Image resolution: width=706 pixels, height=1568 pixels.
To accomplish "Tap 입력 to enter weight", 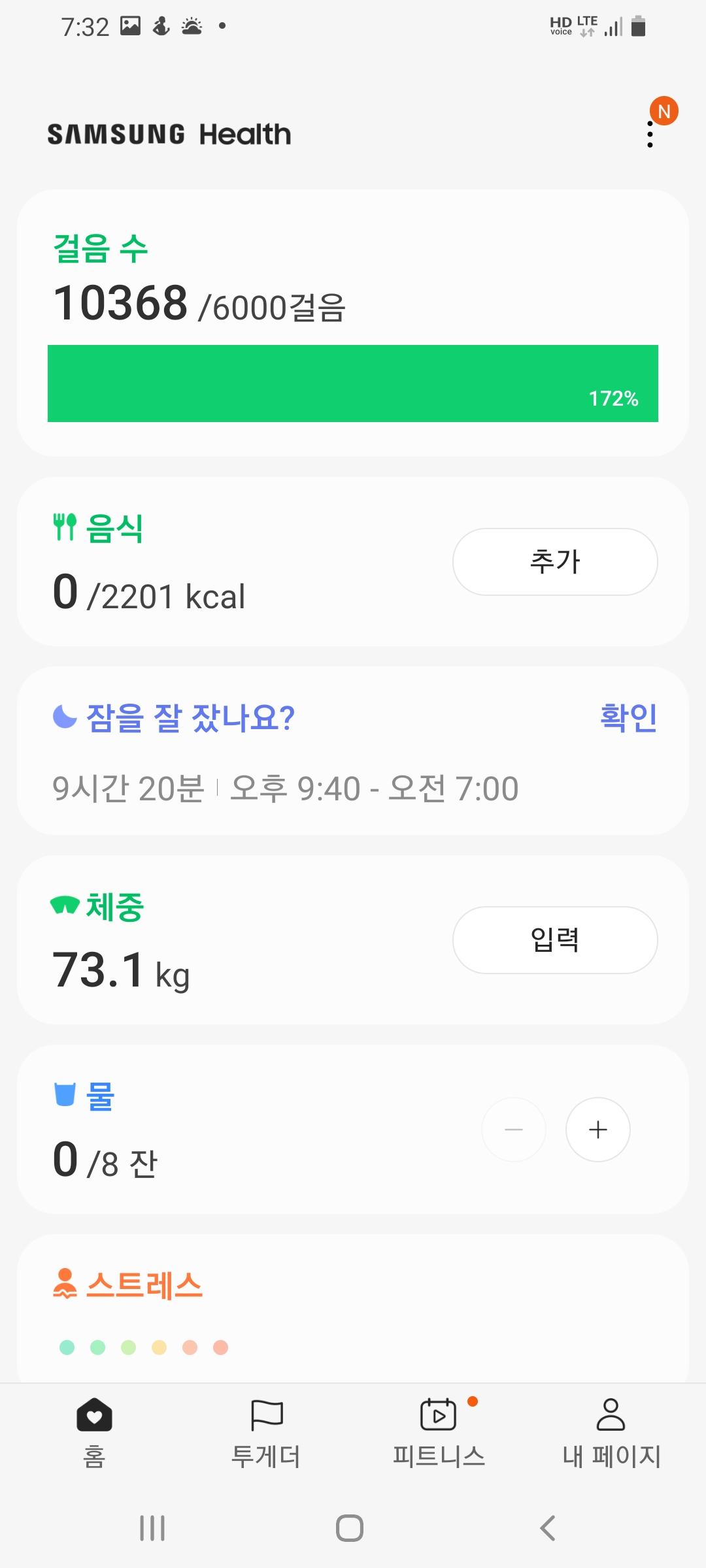I will point(555,940).
